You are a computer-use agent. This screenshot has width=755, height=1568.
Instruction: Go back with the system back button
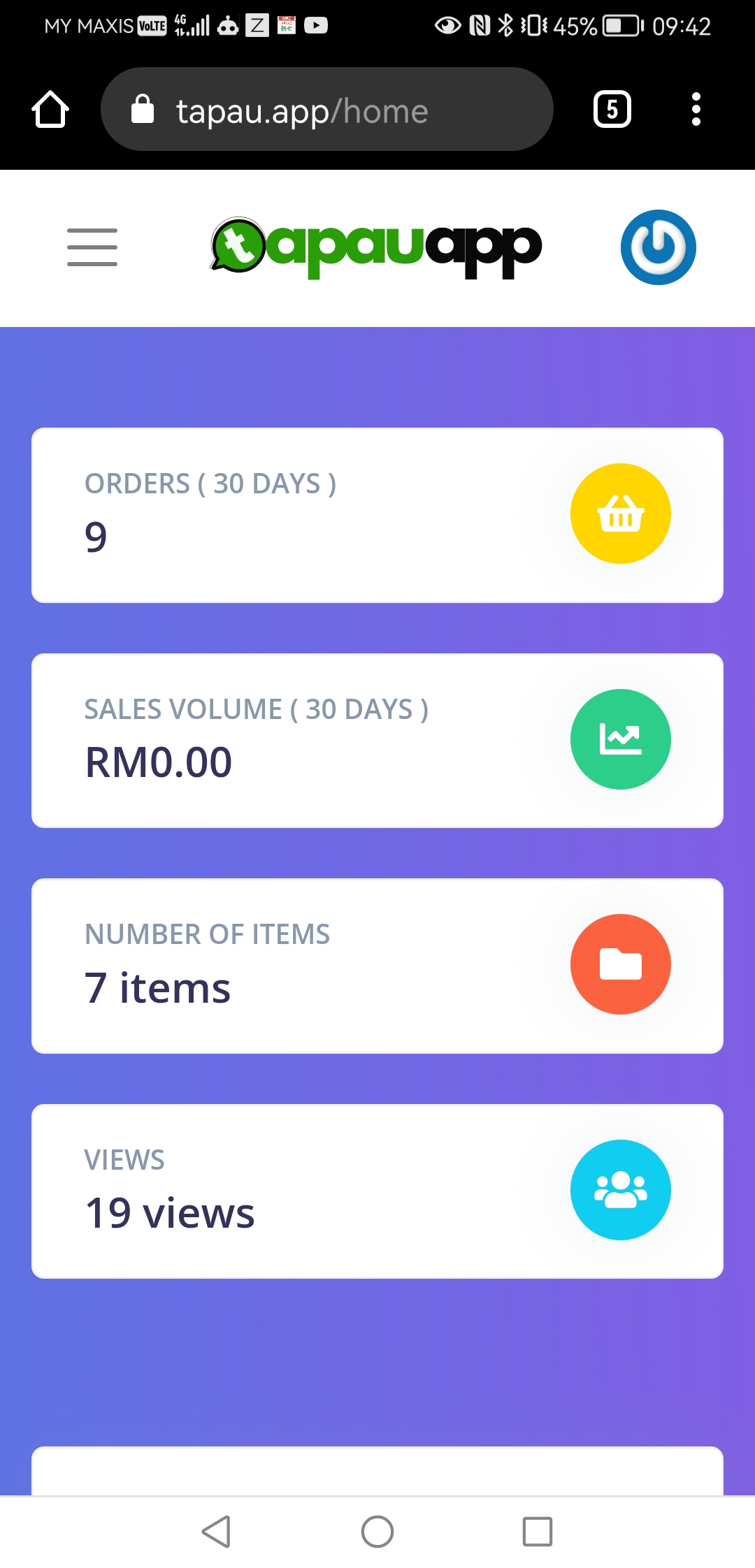coord(216,1532)
